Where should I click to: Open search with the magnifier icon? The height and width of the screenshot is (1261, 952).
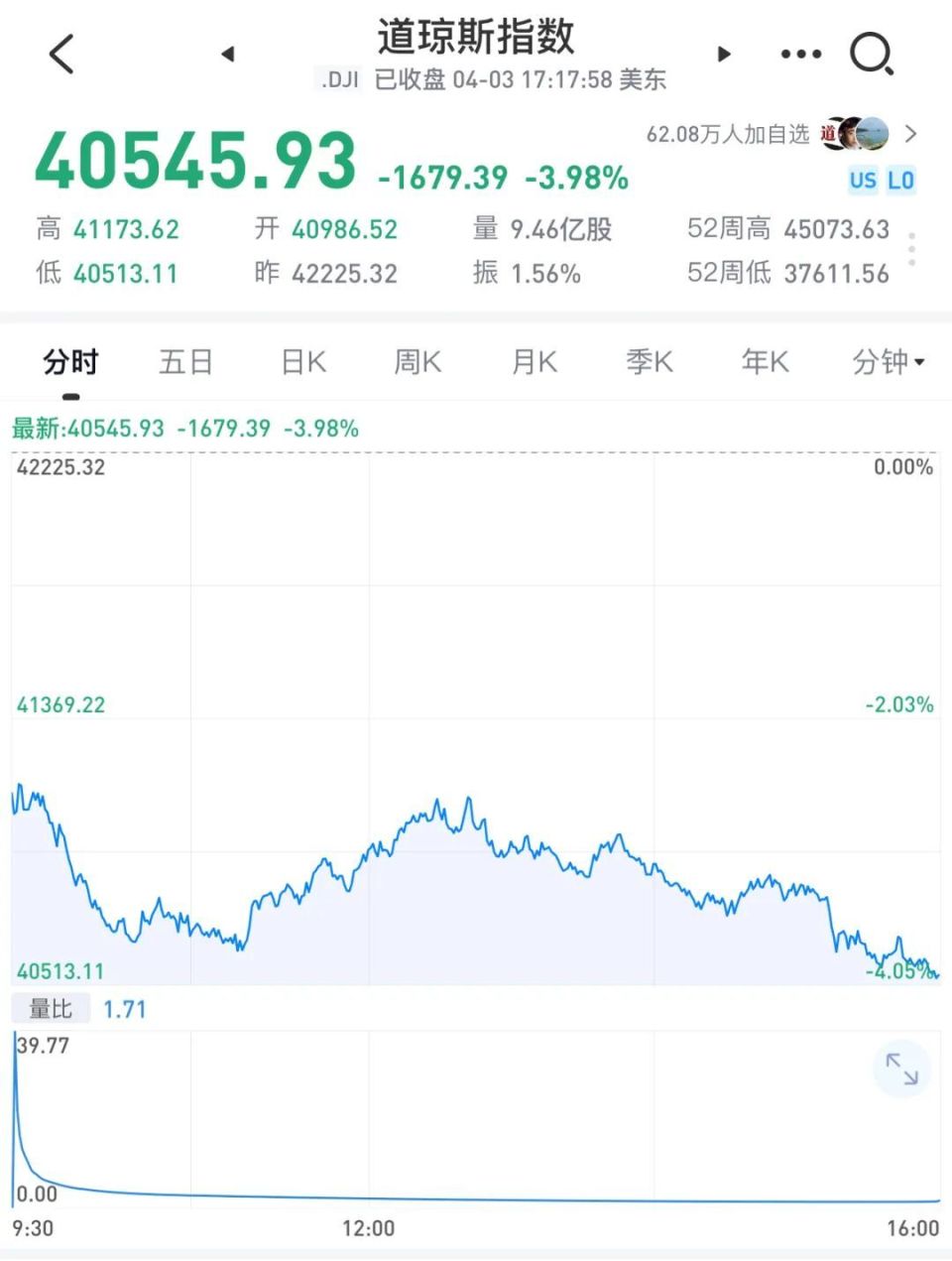click(870, 55)
